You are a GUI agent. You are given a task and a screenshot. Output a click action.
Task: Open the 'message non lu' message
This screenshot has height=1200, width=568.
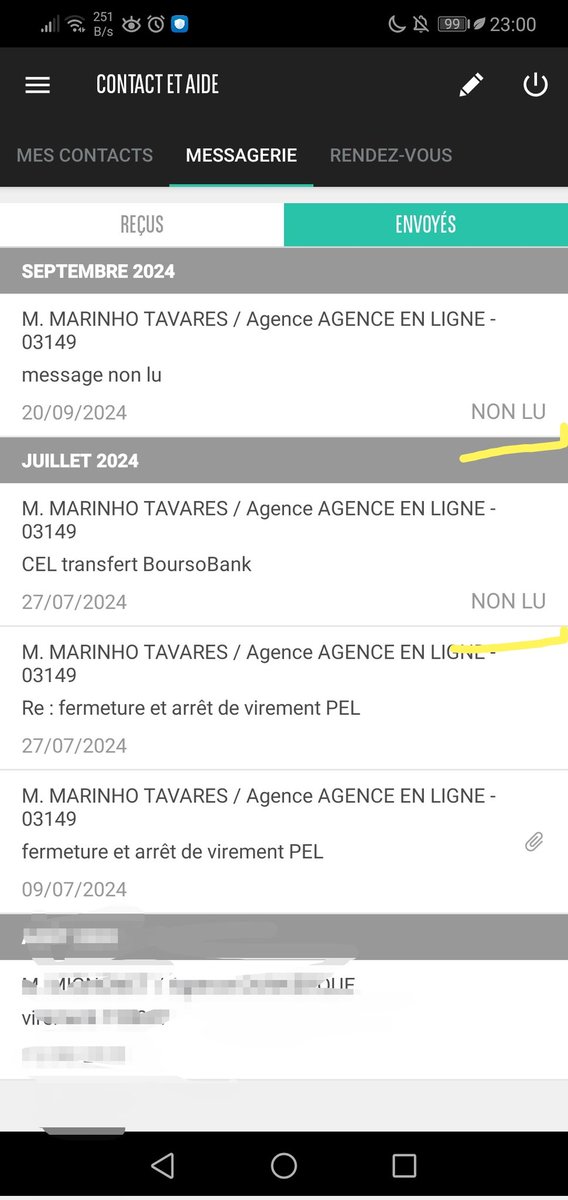point(284,365)
